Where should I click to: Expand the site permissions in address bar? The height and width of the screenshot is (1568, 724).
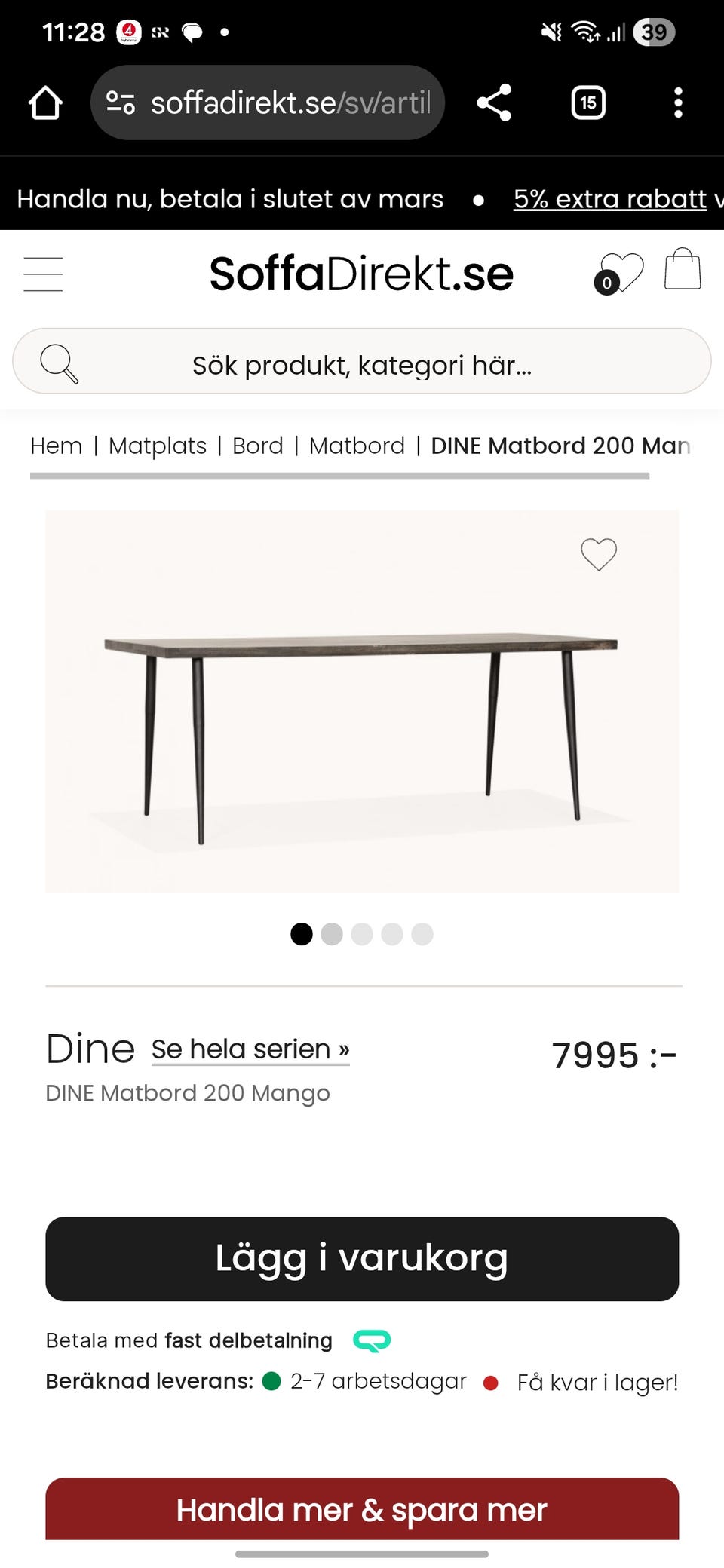(121, 103)
